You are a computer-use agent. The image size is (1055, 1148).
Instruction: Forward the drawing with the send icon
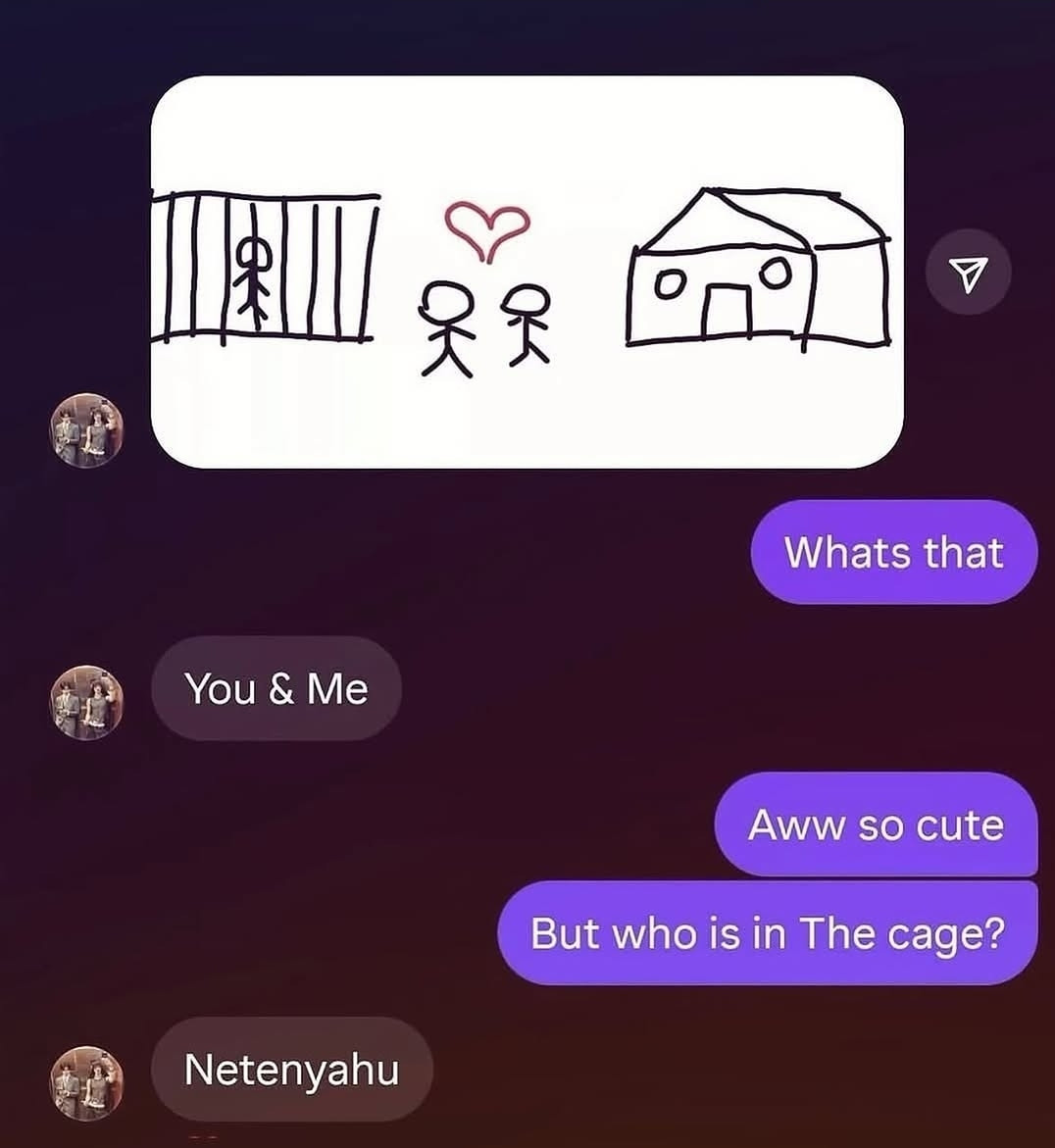pyautogui.click(x=968, y=273)
